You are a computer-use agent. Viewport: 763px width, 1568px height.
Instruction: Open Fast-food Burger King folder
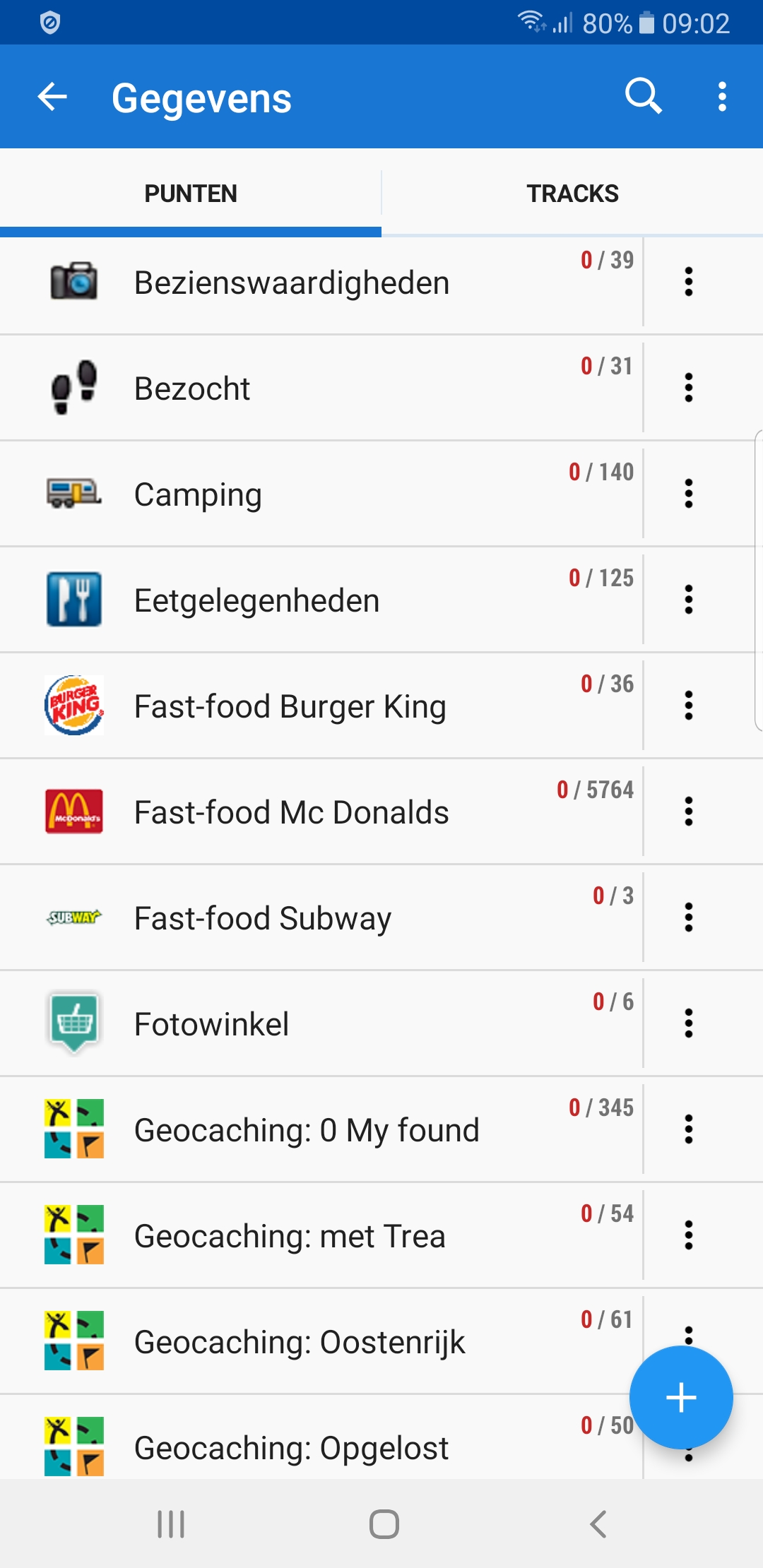click(290, 706)
